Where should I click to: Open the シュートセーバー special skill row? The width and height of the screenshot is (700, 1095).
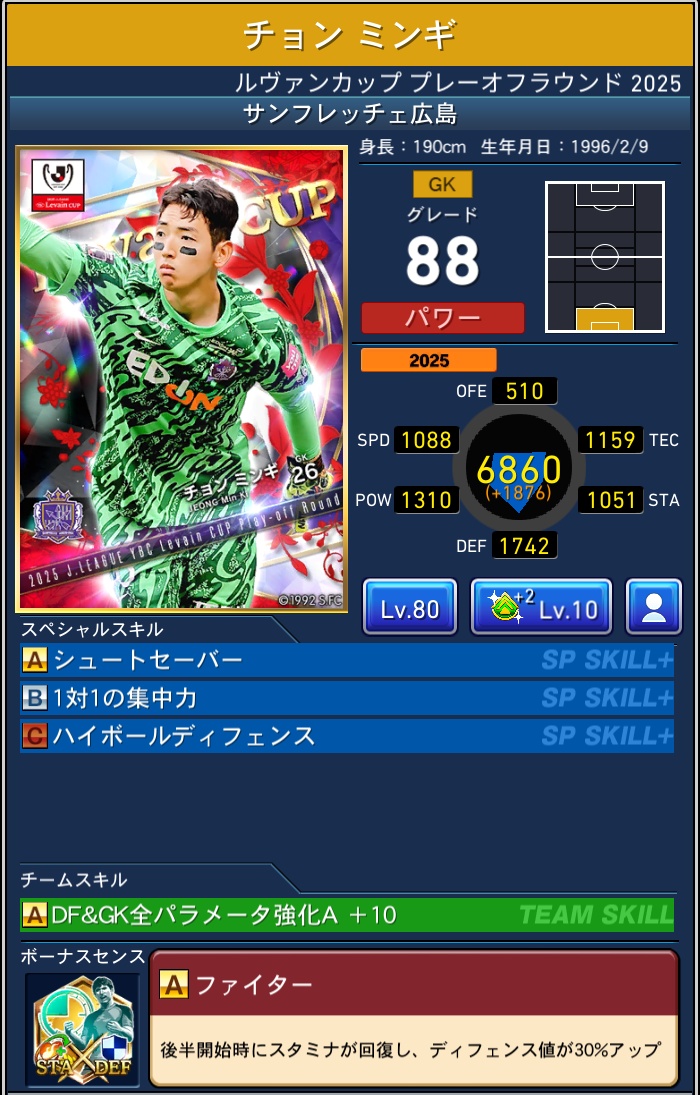pyautogui.click(x=346, y=660)
